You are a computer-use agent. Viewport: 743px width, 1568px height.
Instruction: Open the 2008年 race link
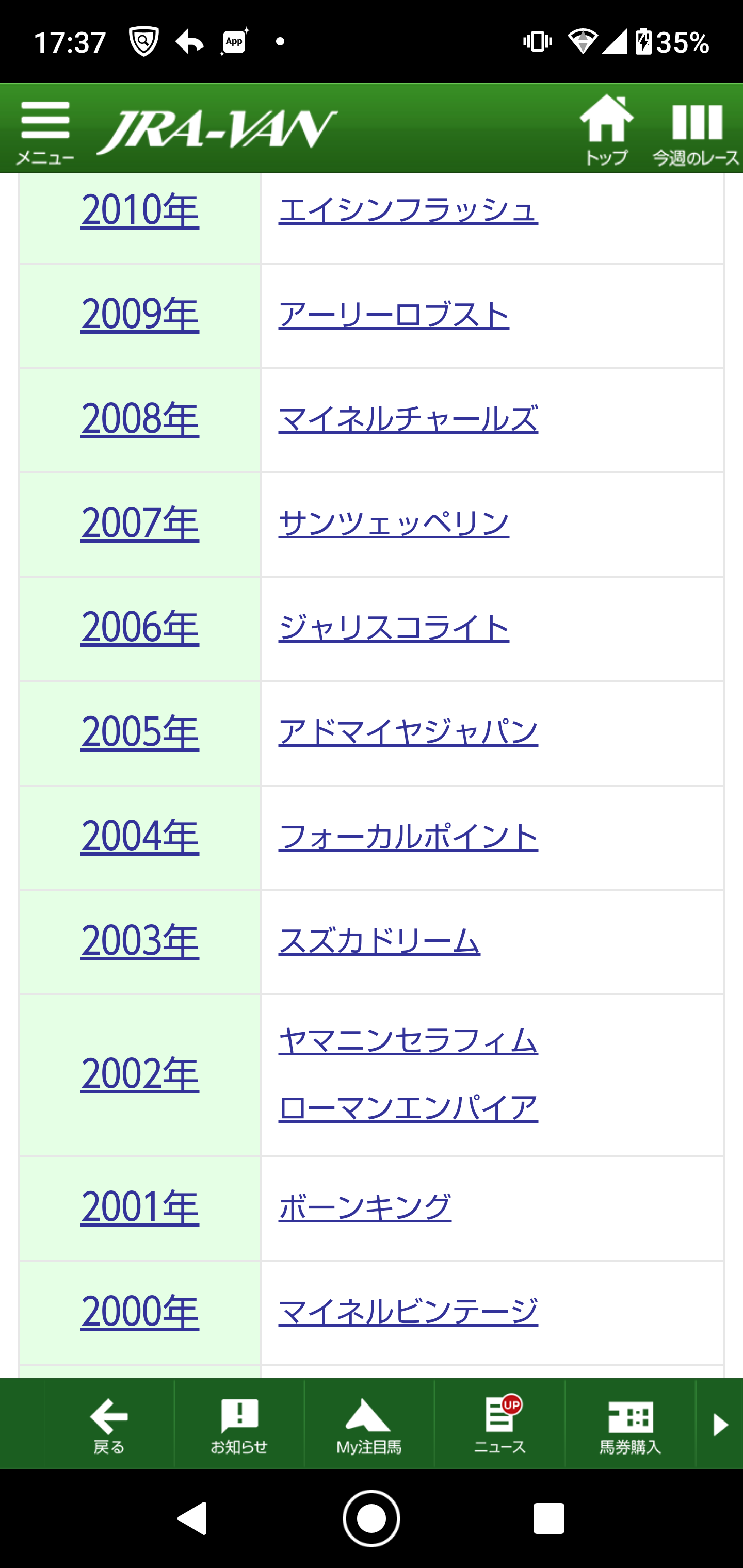(x=139, y=419)
